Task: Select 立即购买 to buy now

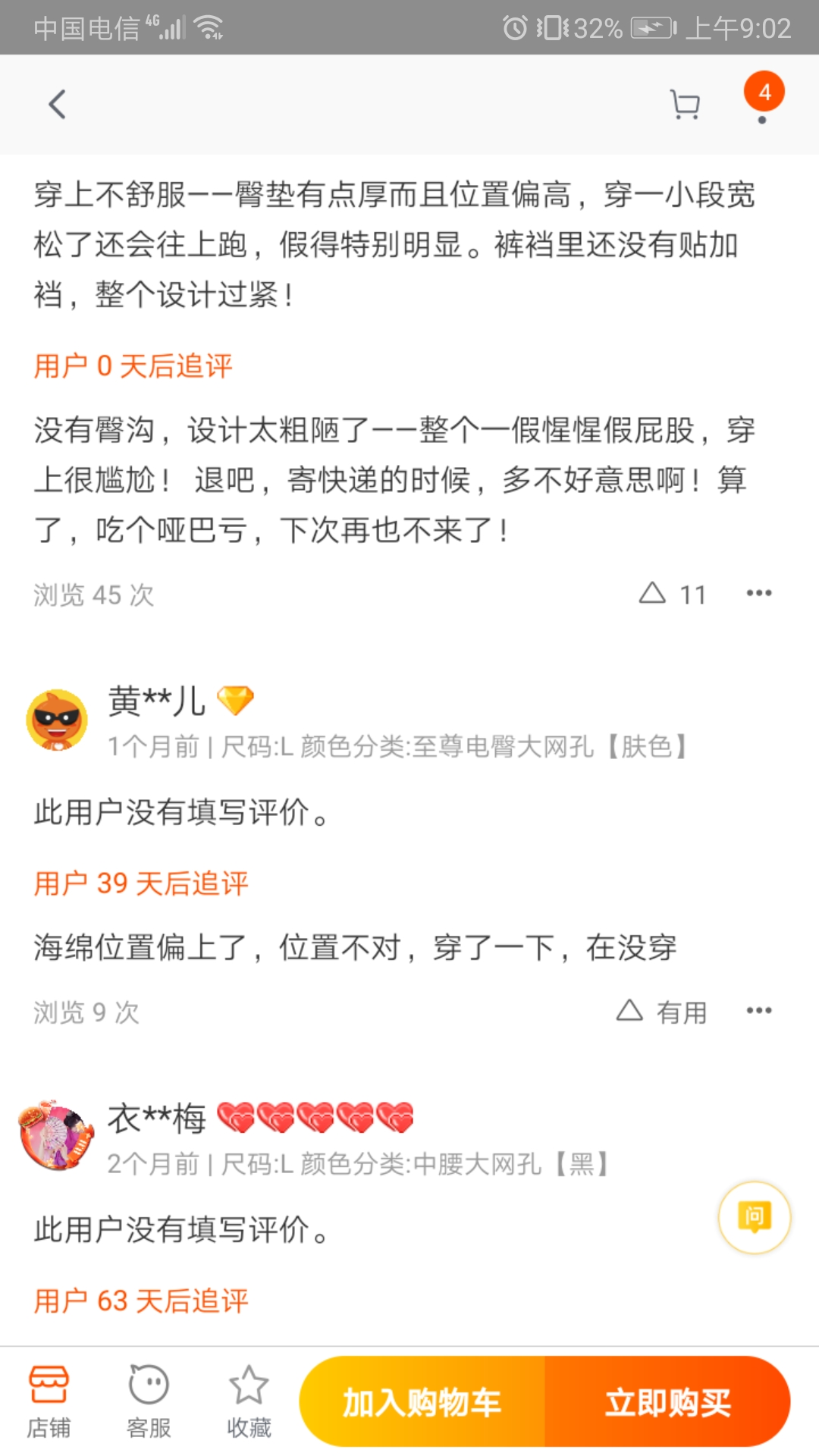Action: [667, 1402]
